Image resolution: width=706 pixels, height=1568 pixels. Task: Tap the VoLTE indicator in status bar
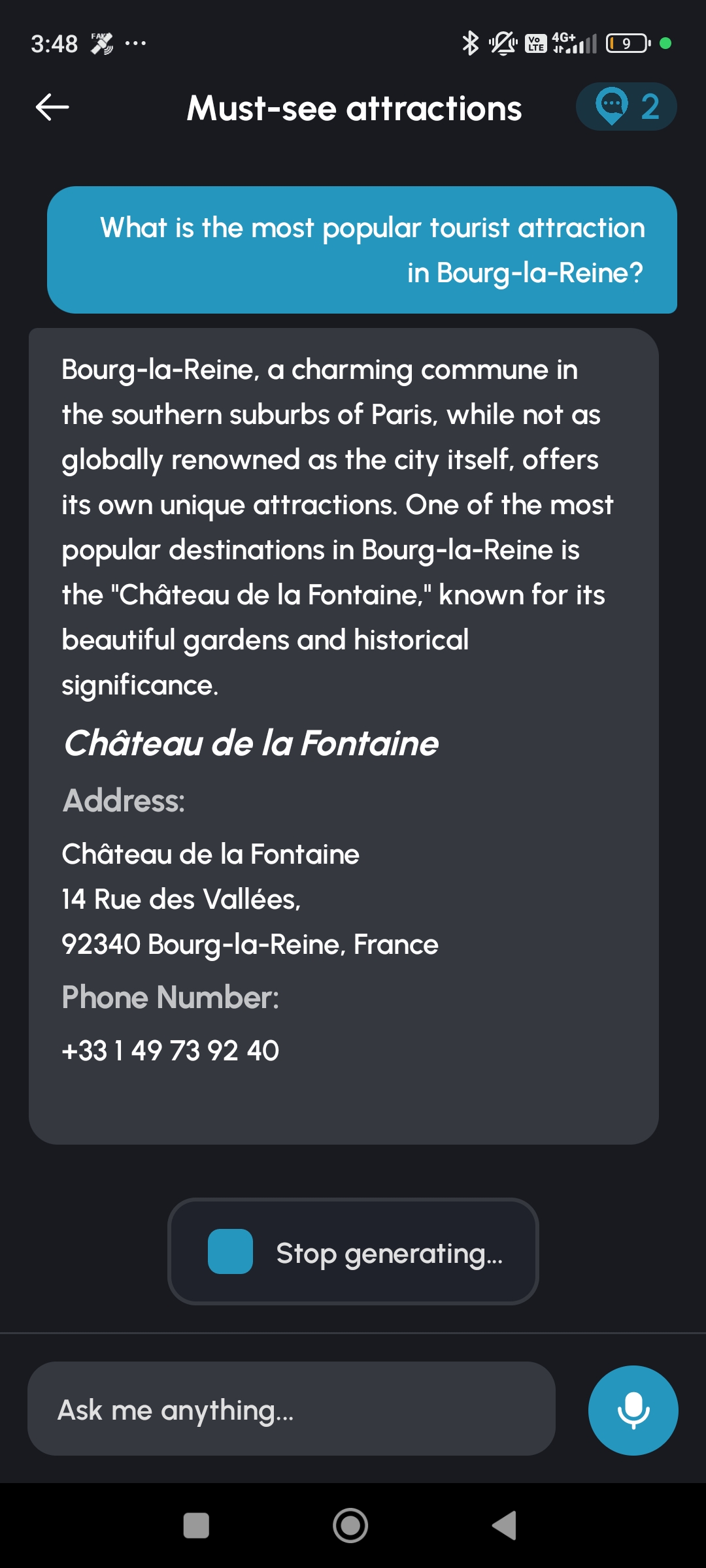click(x=536, y=43)
